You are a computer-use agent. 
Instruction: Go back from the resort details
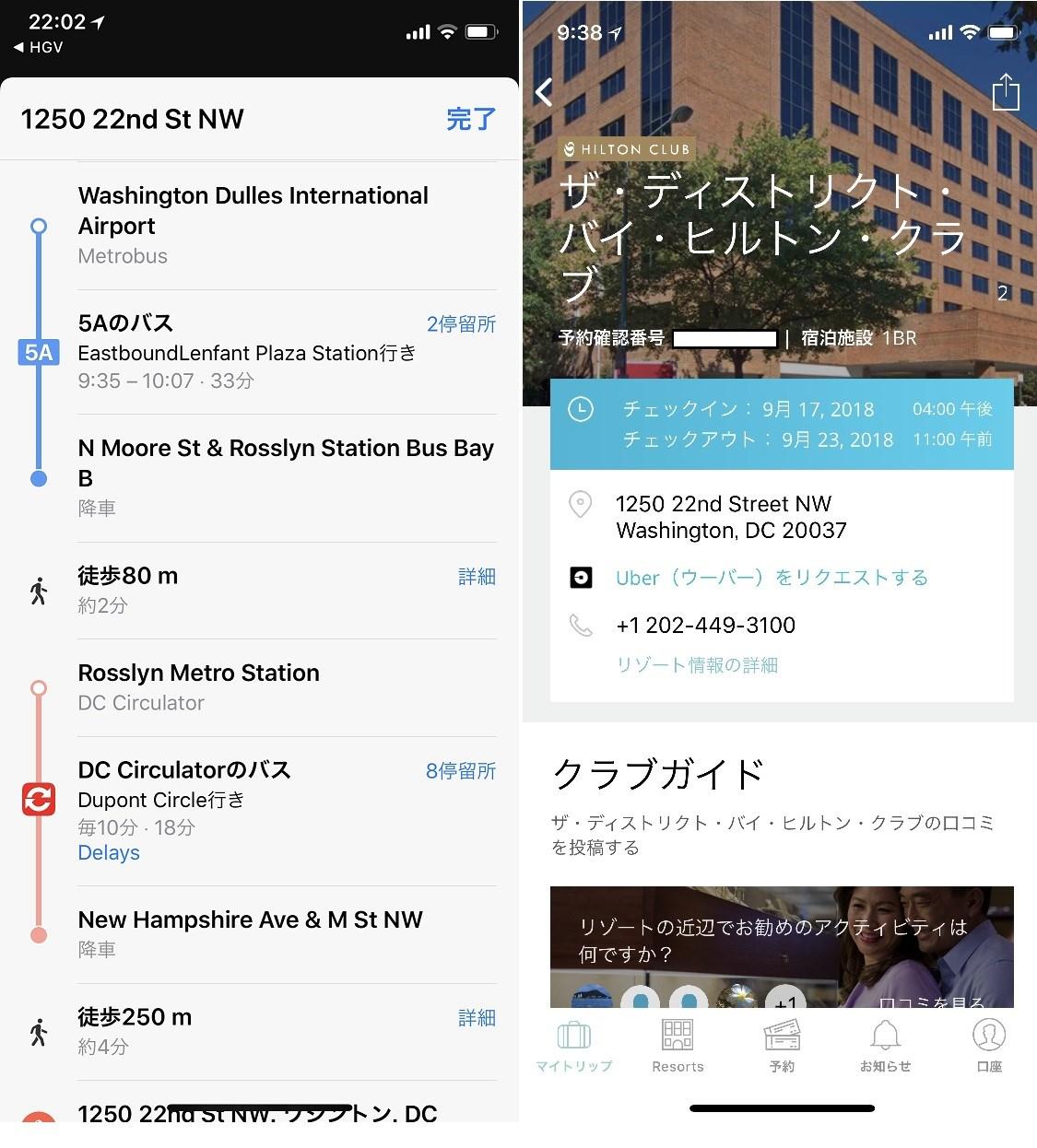click(x=544, y=91)
